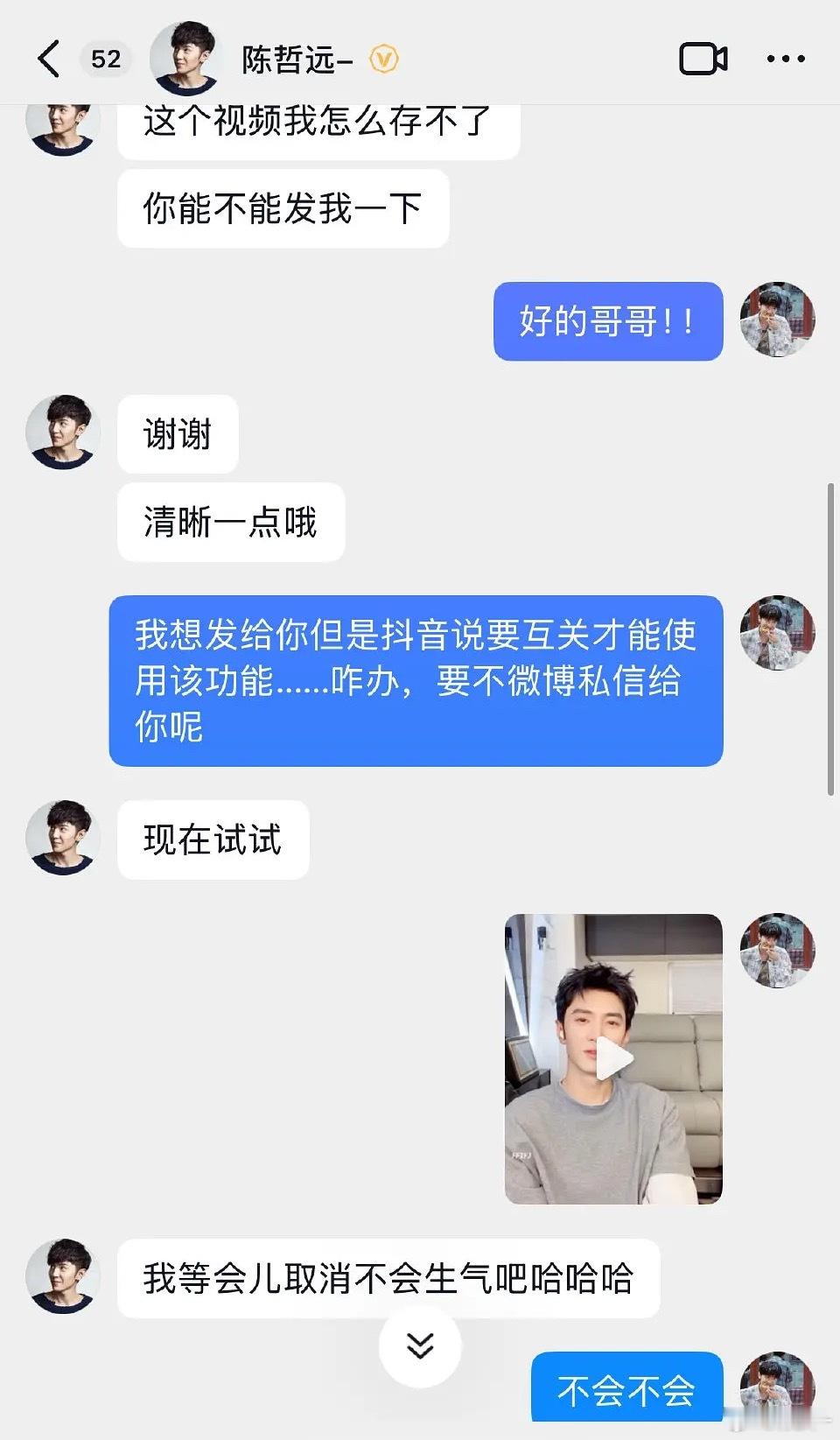This screenshot has height=1440, width=840.
Task: Open sender avatar beside 谢谢 message
Action: click(62, 432)
